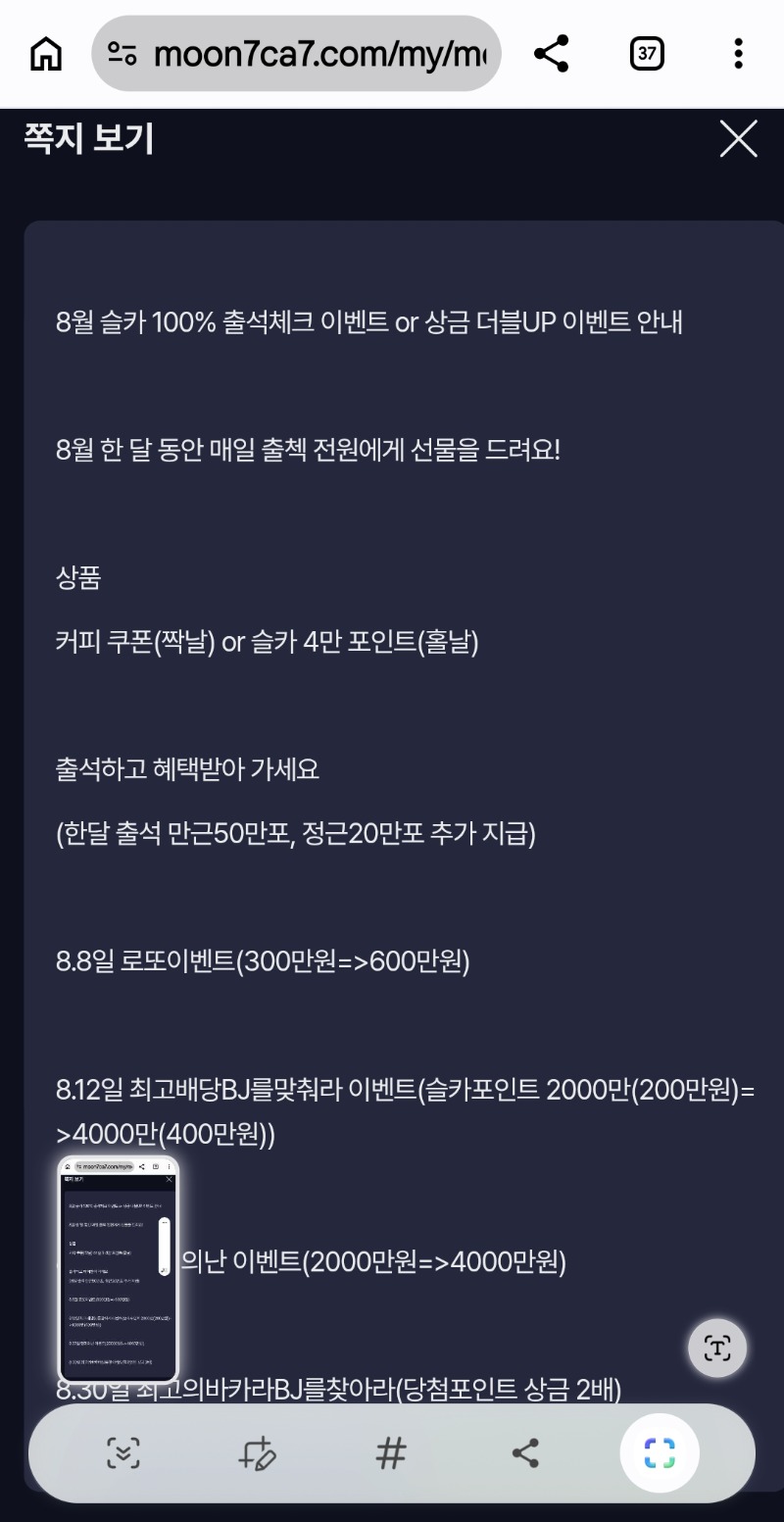Open the tab switcher showing 37 tabs
The width and height of the screenshot is (784, 1522).
[x=647, y=54]
